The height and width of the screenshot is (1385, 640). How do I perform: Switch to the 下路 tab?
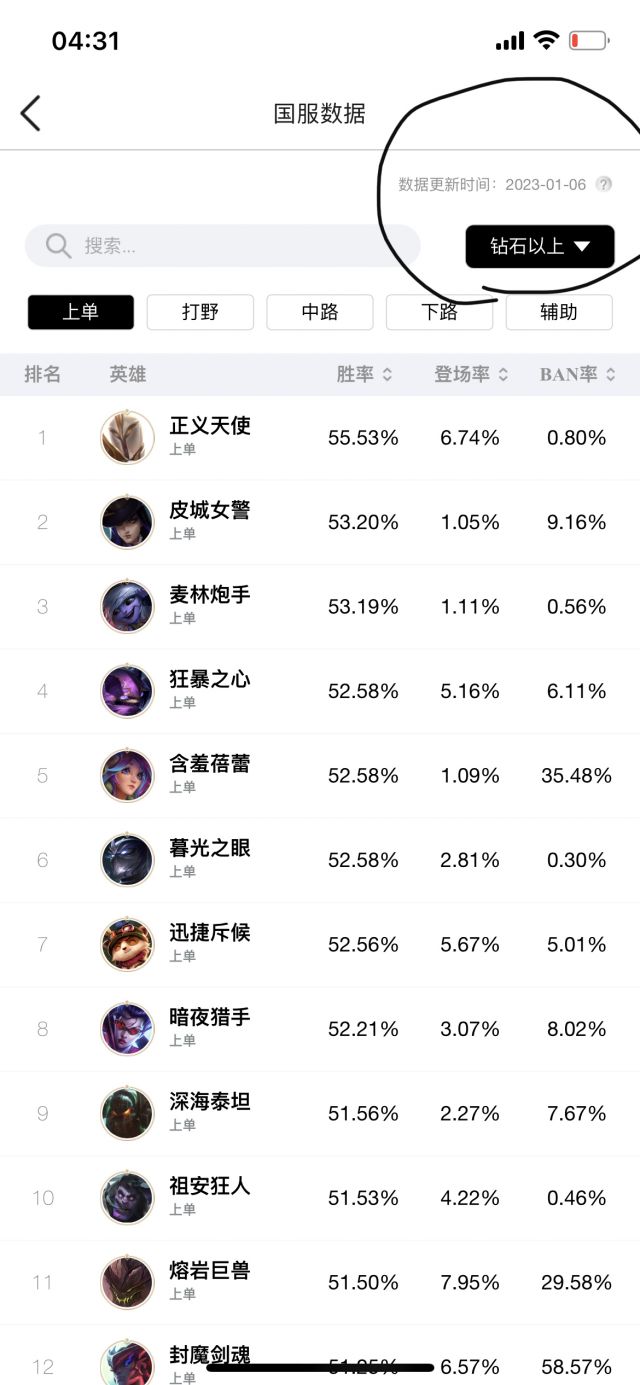(x=439, y=312)
